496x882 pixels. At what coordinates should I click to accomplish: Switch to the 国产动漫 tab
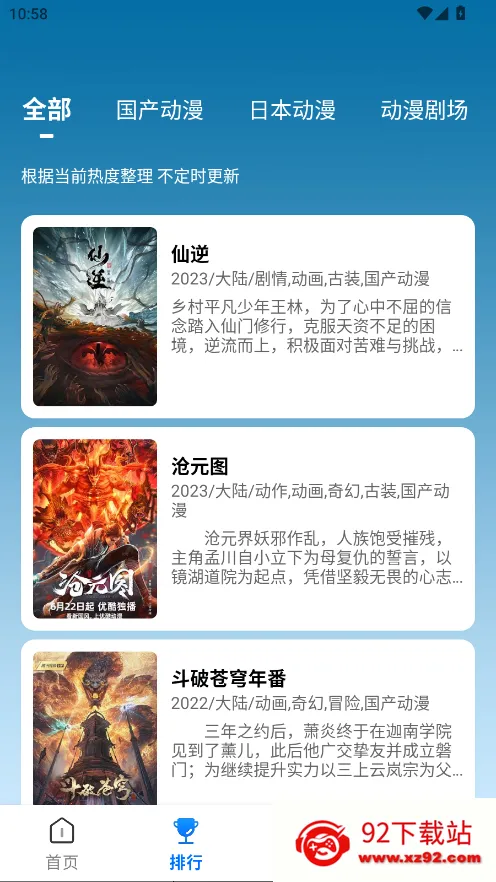(x=160, y=110)
